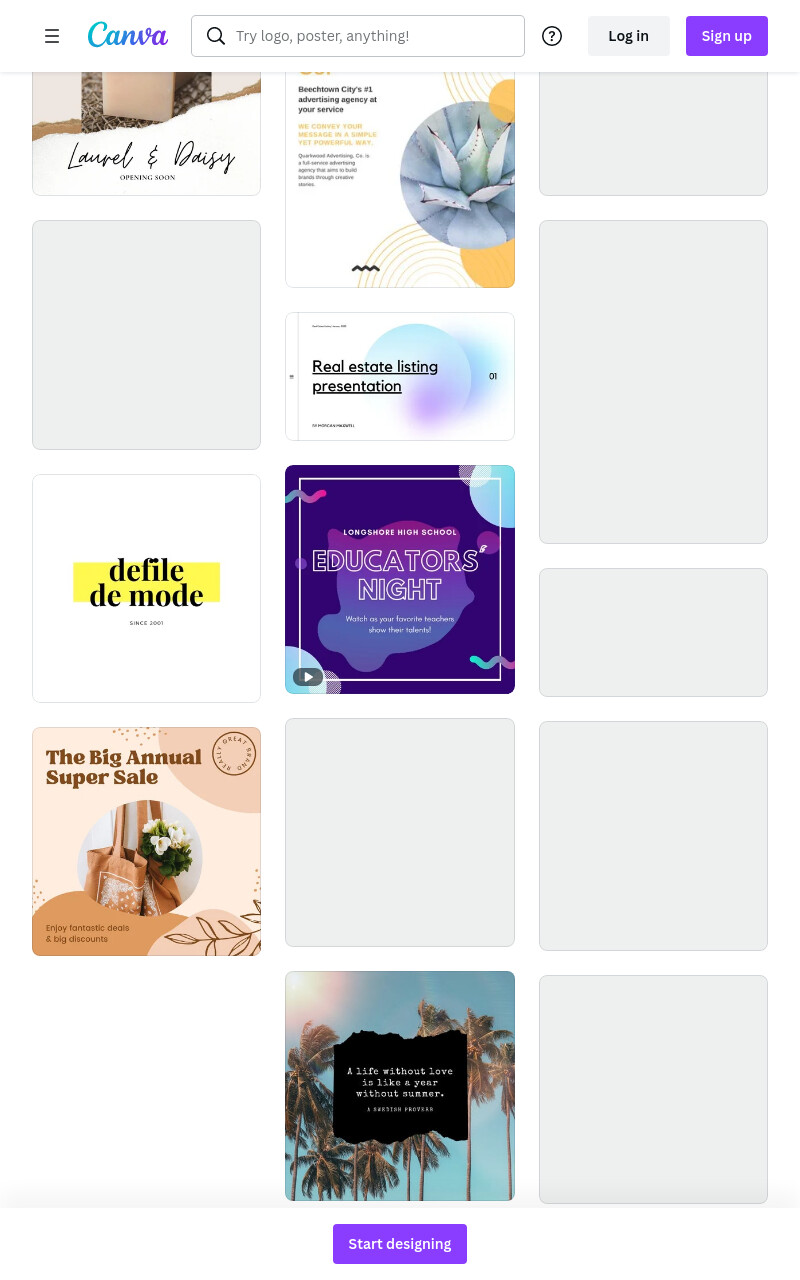The image size is (800, 1280).
Task: Select the Educators Night video template
Action: [400, 579]
